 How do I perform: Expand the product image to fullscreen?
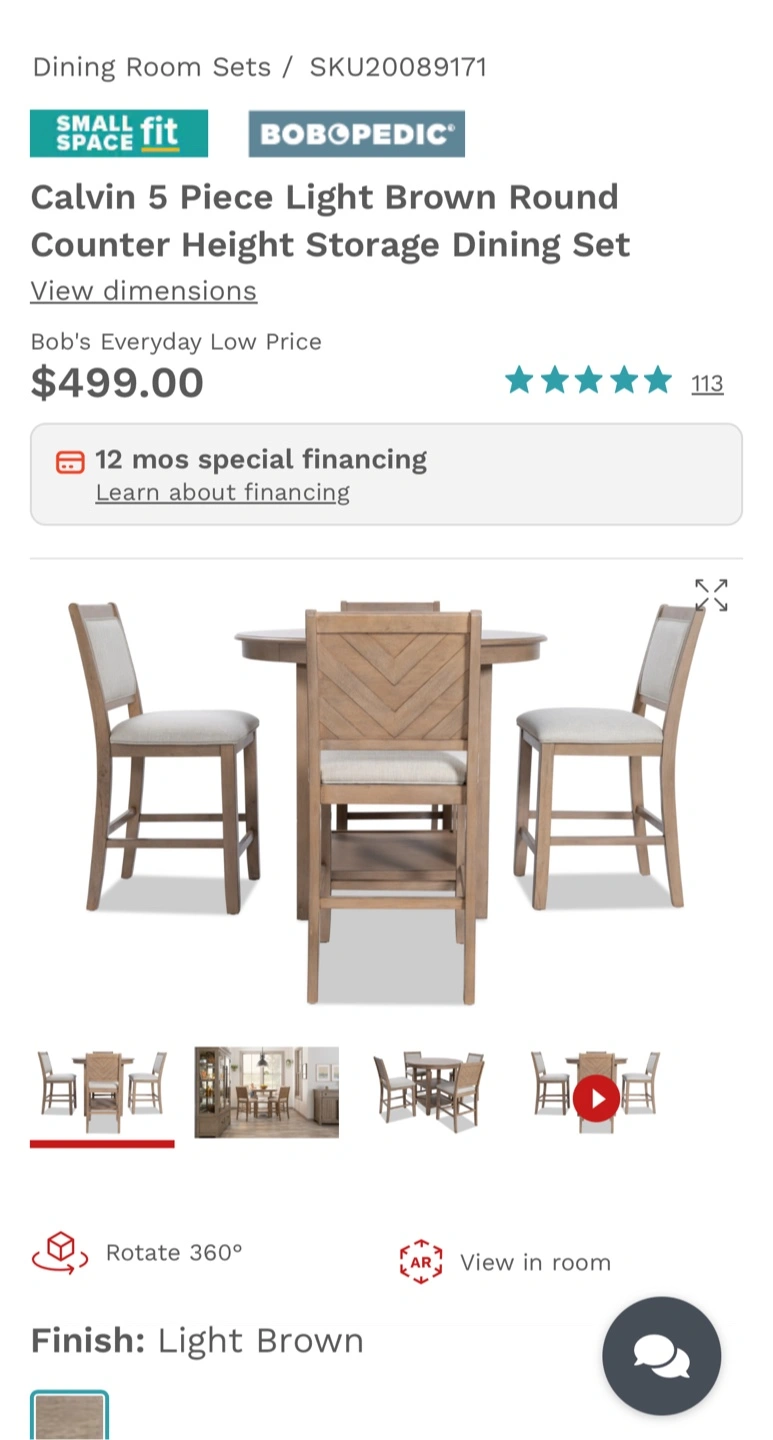[711, 595]
